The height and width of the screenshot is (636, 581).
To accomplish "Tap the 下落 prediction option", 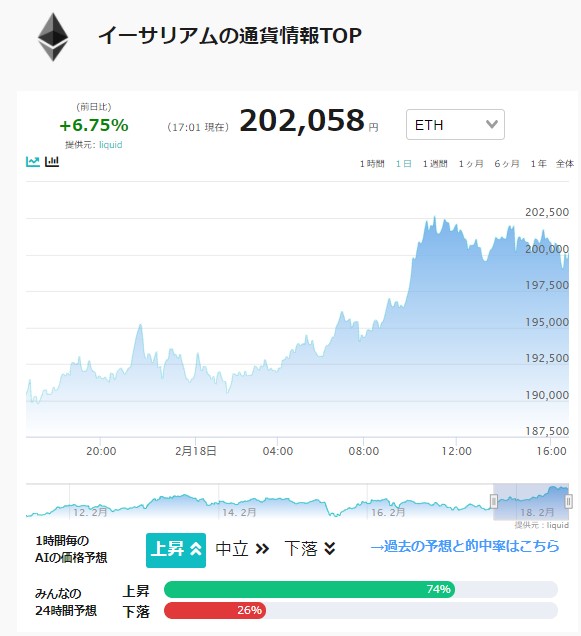I will tap(310, 549).
